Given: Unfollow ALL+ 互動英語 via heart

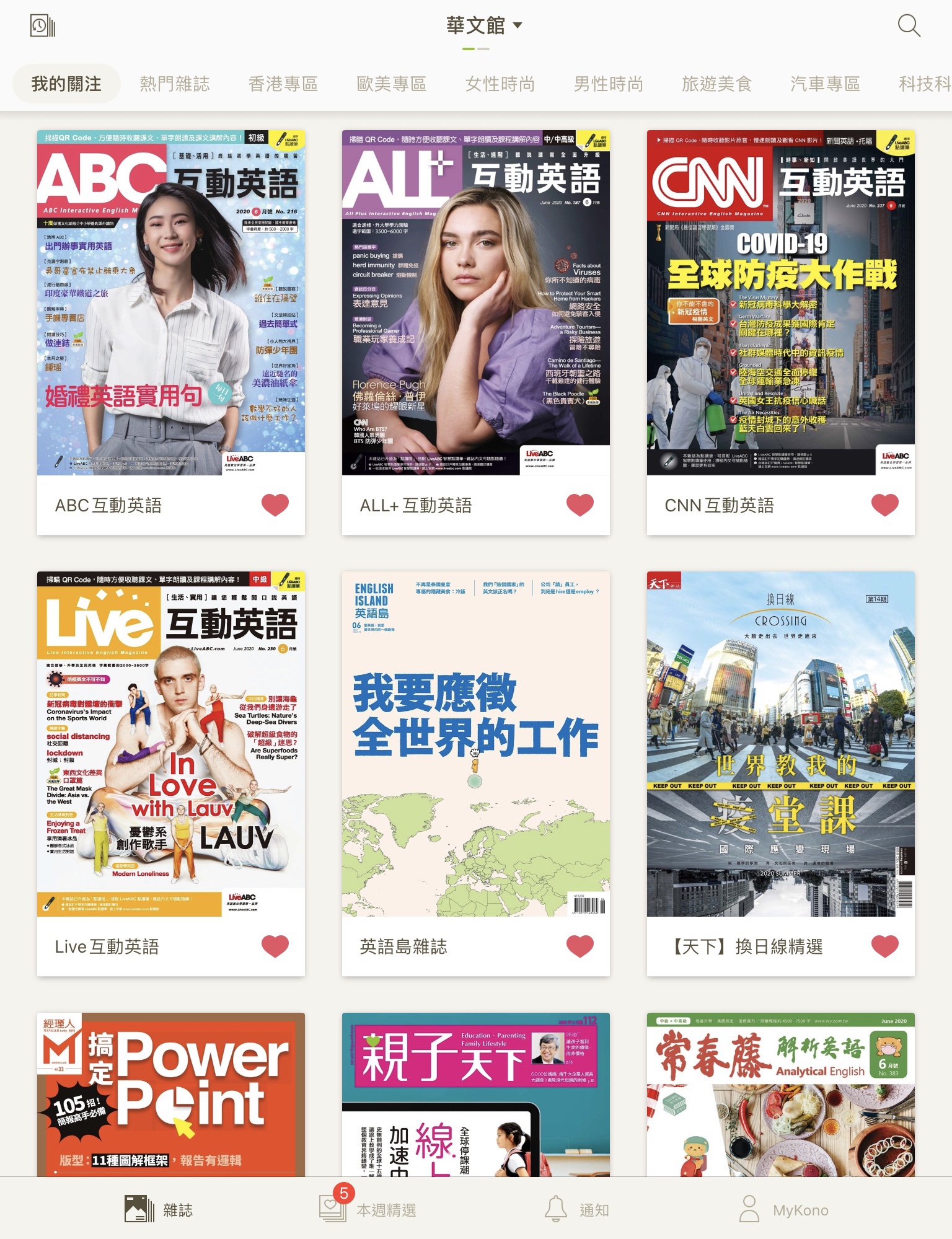Looking at the screenshot, I should 580,505.
